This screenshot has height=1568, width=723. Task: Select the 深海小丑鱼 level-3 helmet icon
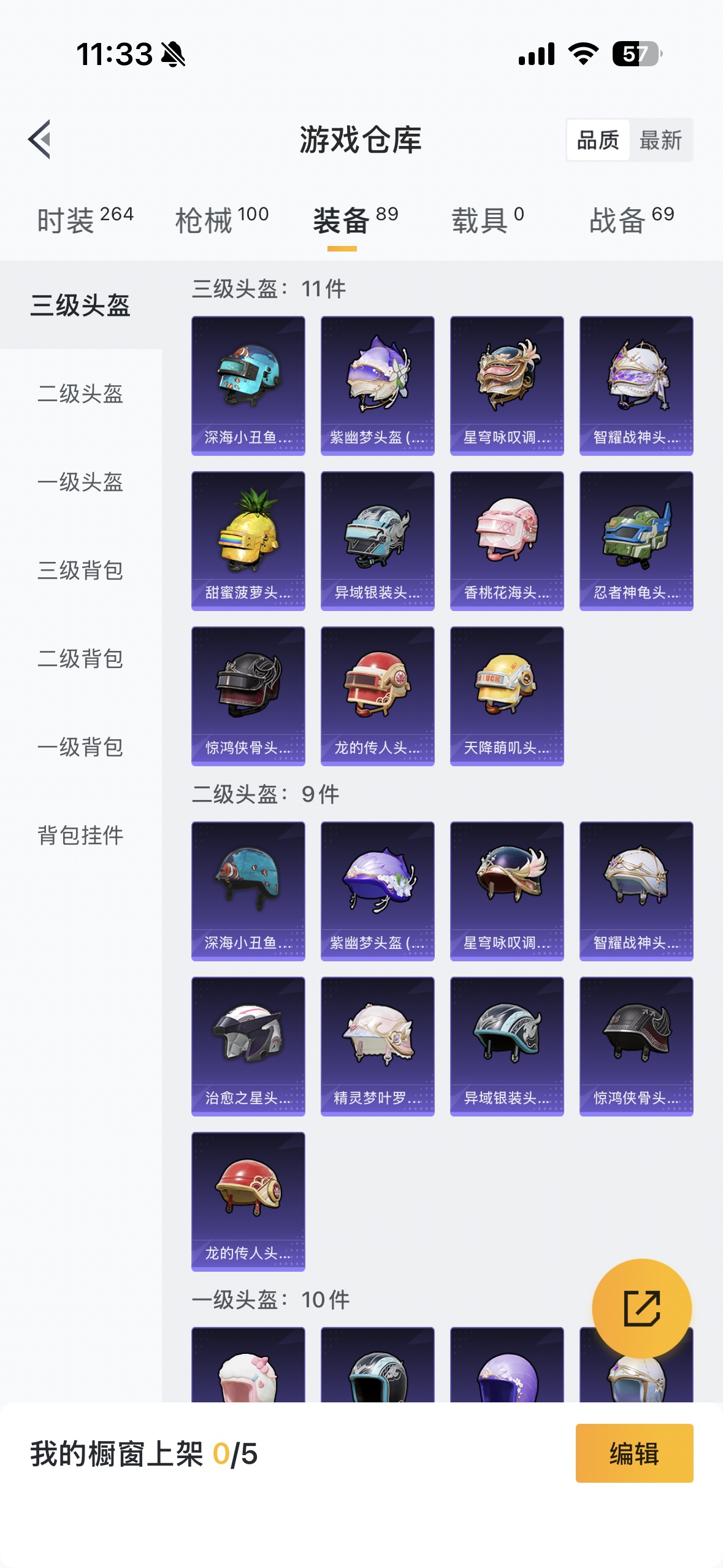(248, 385)
